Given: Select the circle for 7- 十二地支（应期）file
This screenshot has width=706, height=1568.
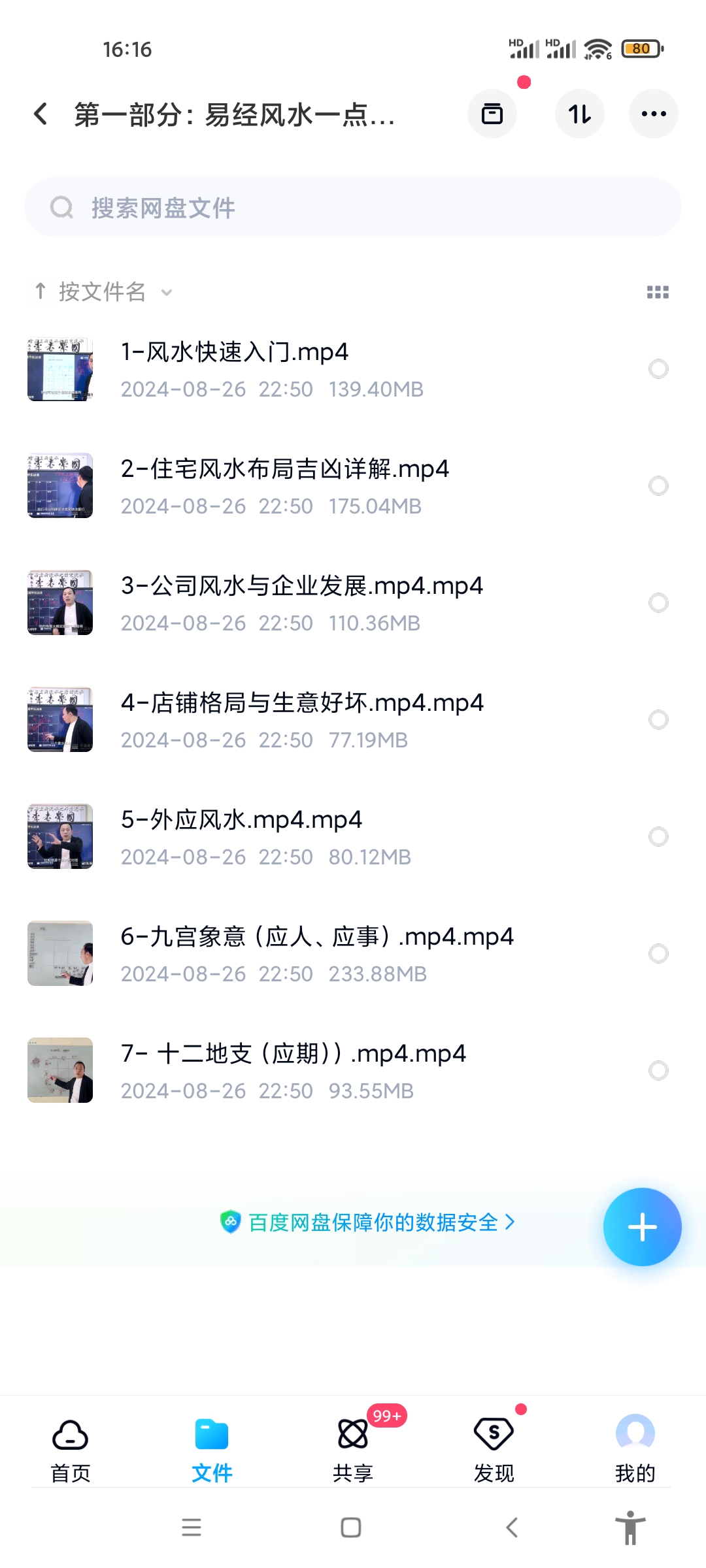Looking at the screenshot, I should click(x=658, y=1070).
